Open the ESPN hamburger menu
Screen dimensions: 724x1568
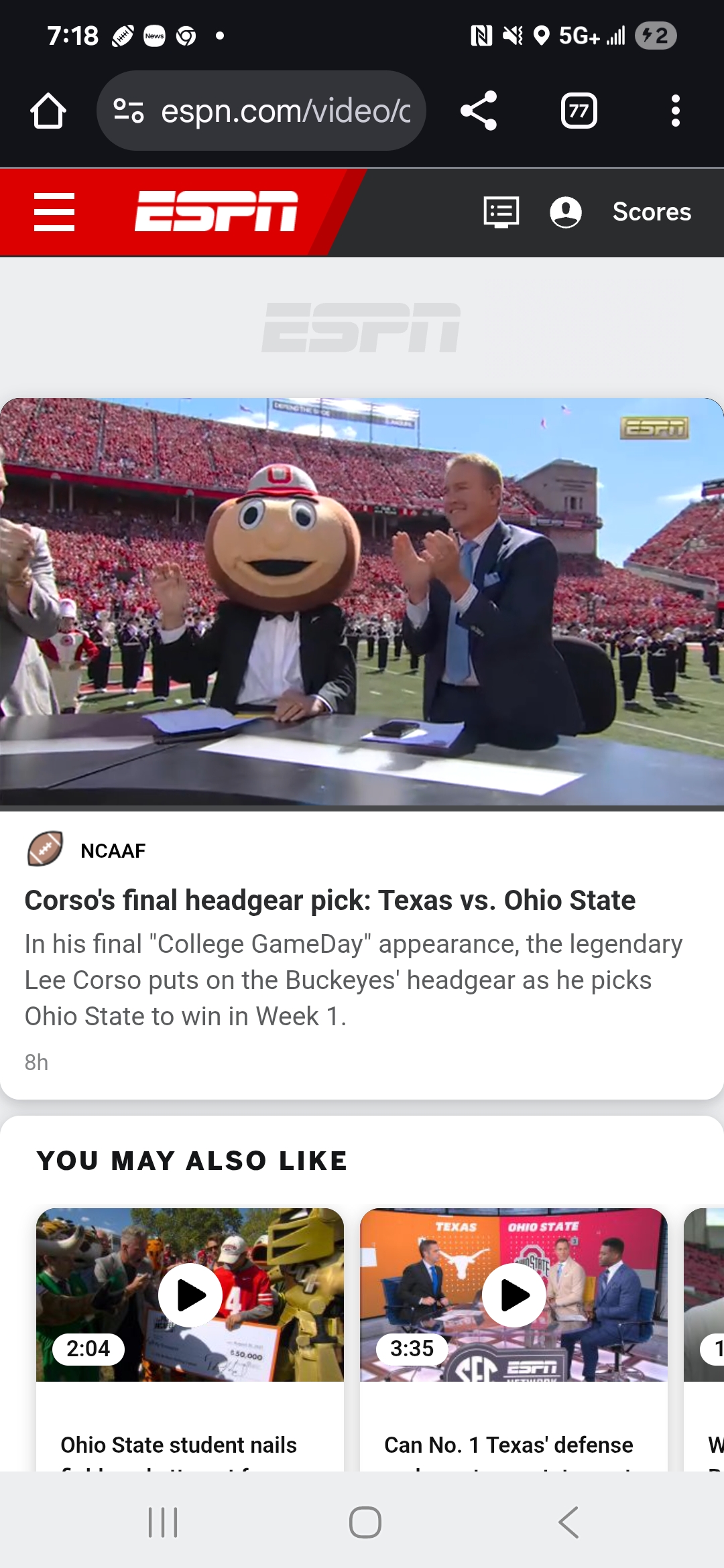point(54,212)
